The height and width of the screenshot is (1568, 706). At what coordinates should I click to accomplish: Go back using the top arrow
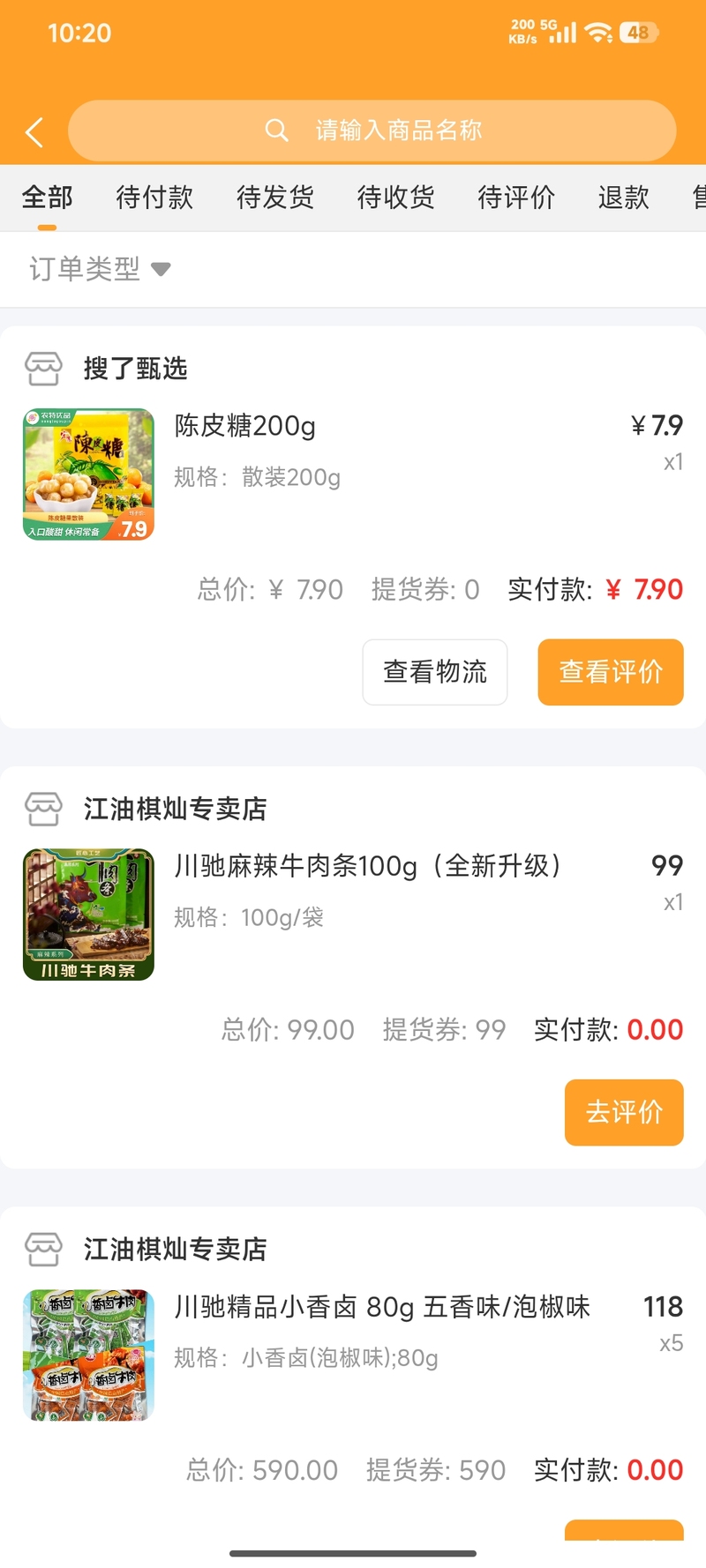coord(34,132)
